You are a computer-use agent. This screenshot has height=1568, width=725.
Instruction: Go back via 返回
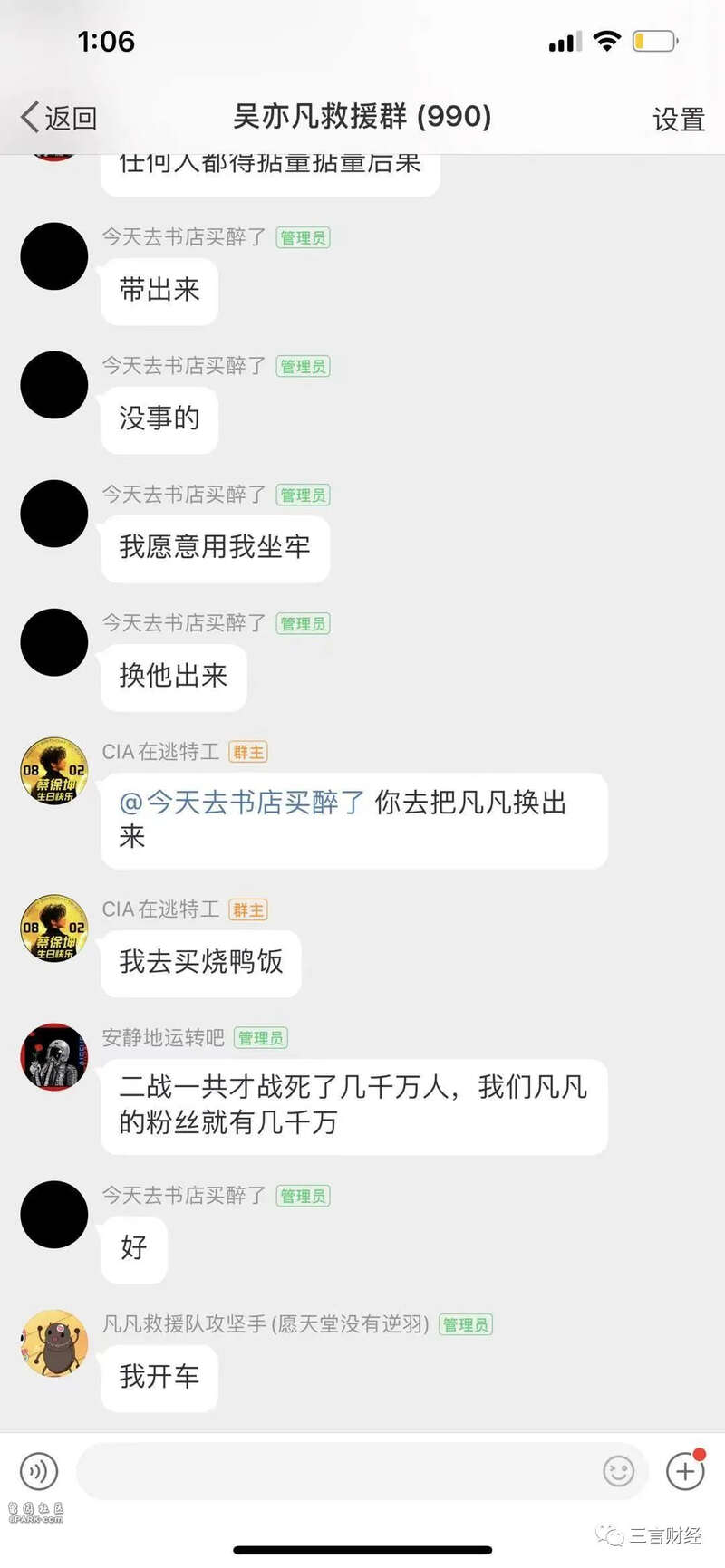[59, 118]
